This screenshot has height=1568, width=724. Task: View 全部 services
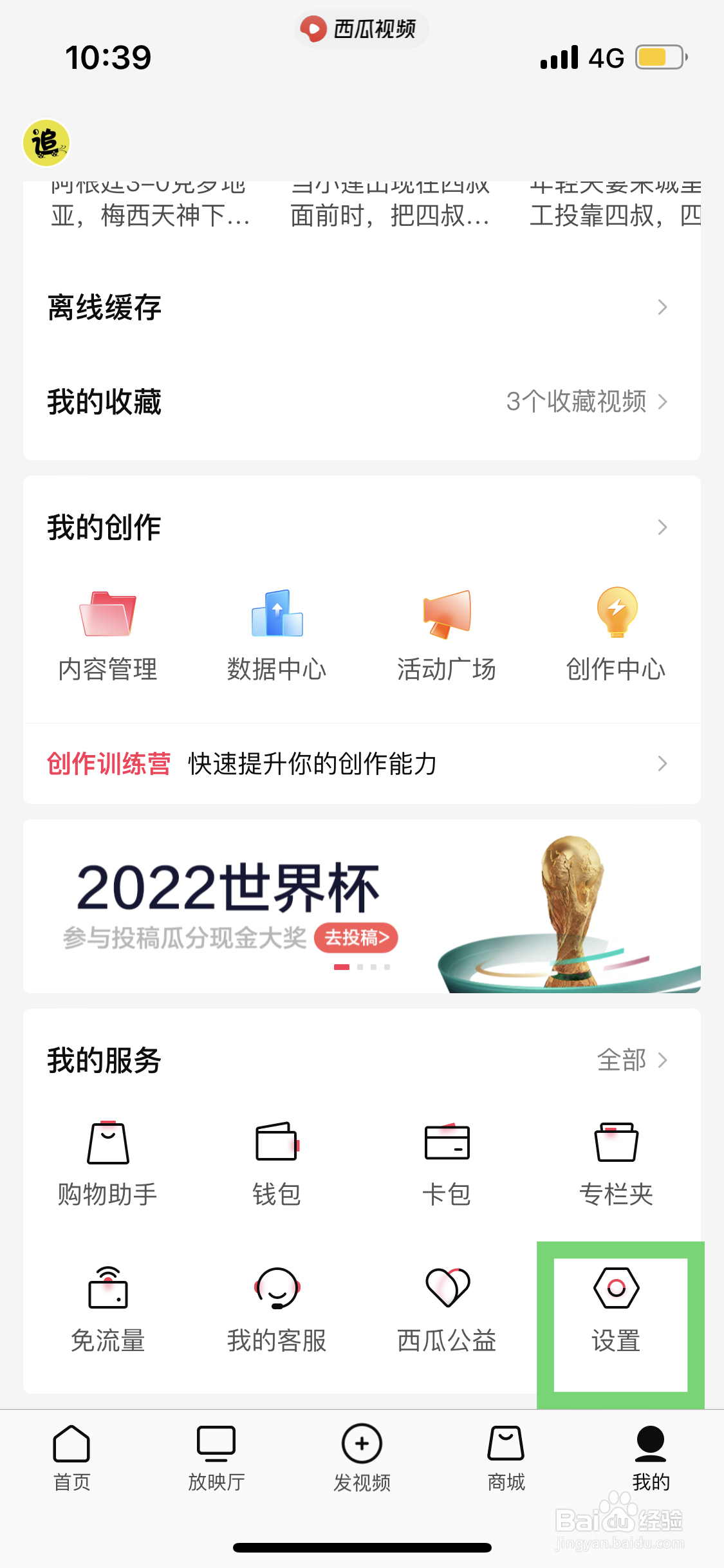tap(631, 1060)
